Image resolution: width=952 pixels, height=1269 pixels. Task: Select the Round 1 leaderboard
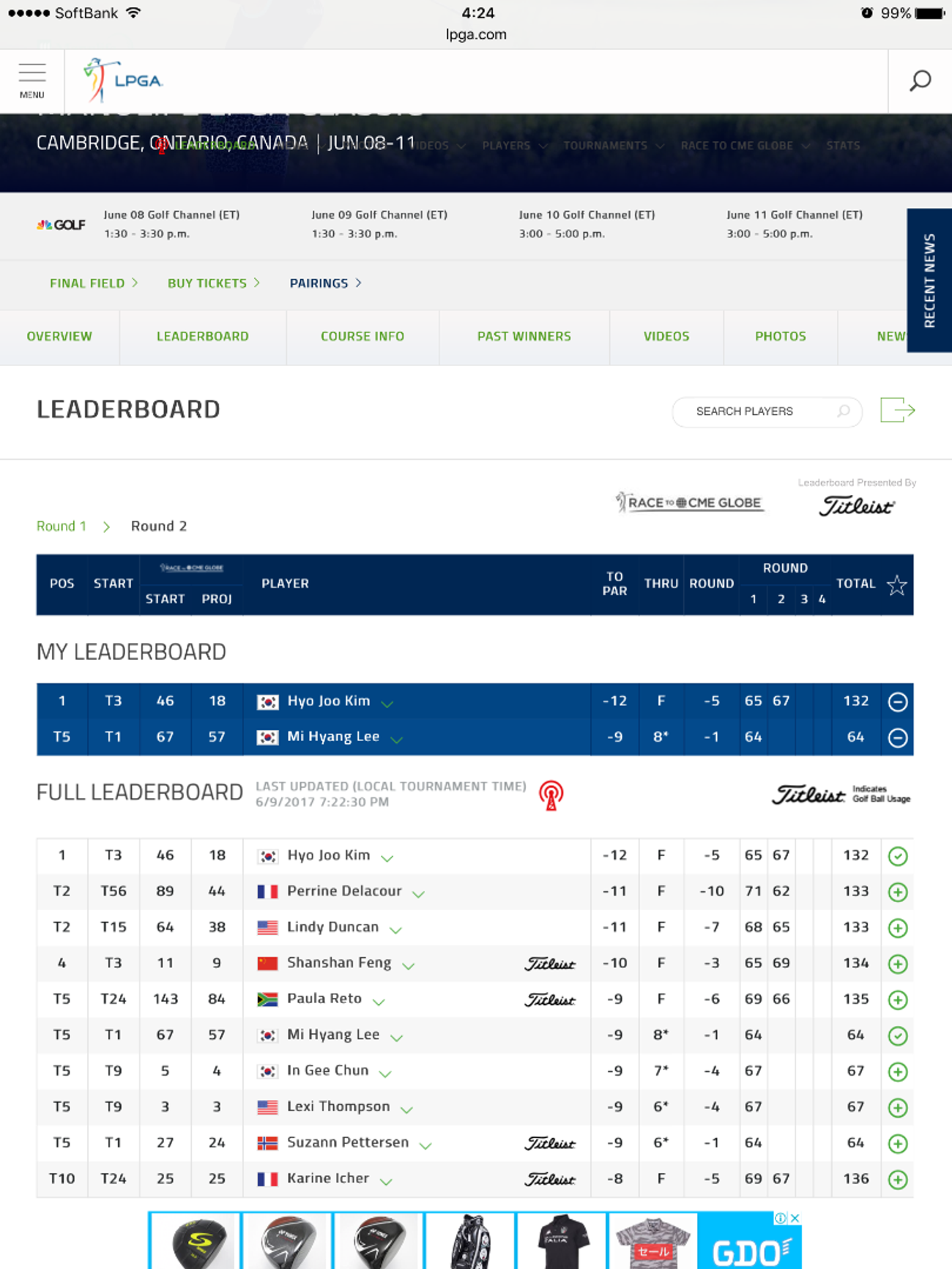[62, 526]
